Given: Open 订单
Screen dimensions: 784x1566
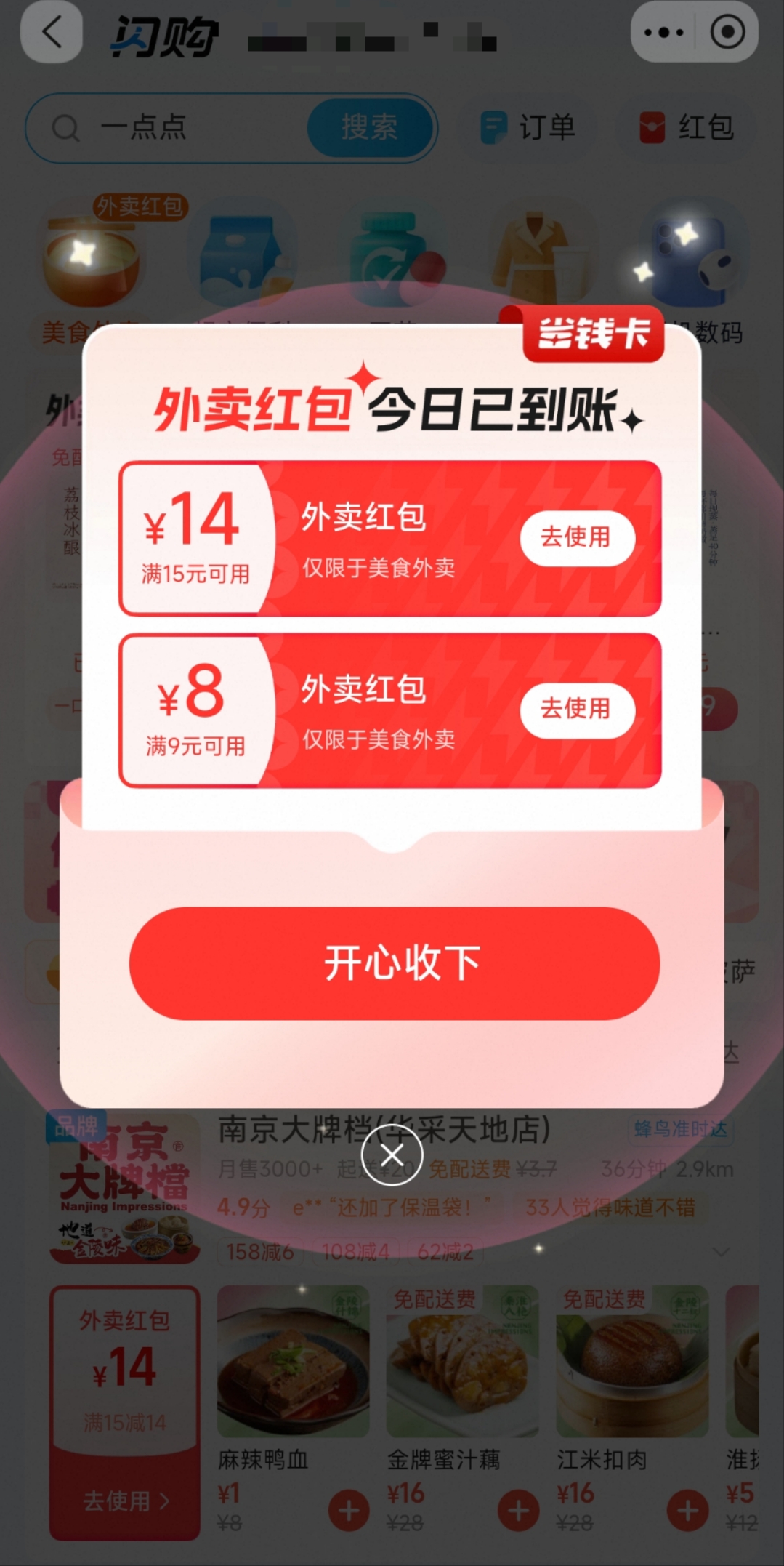Looking at the screenshot, I should tap(530, 128).
